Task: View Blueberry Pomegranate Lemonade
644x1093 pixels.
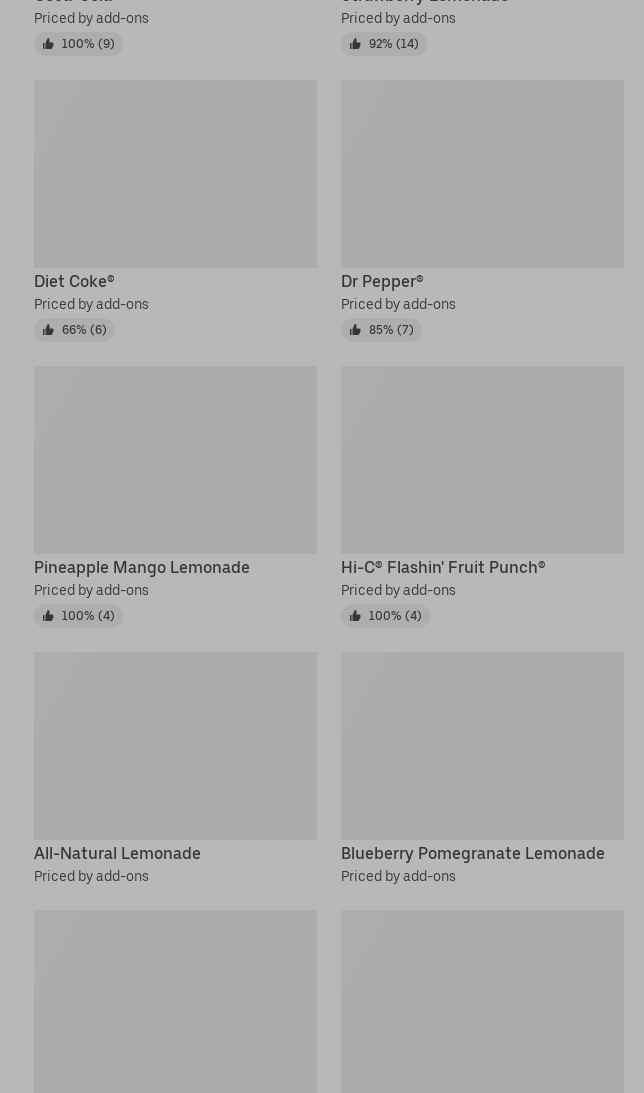Action: point(482,746)
